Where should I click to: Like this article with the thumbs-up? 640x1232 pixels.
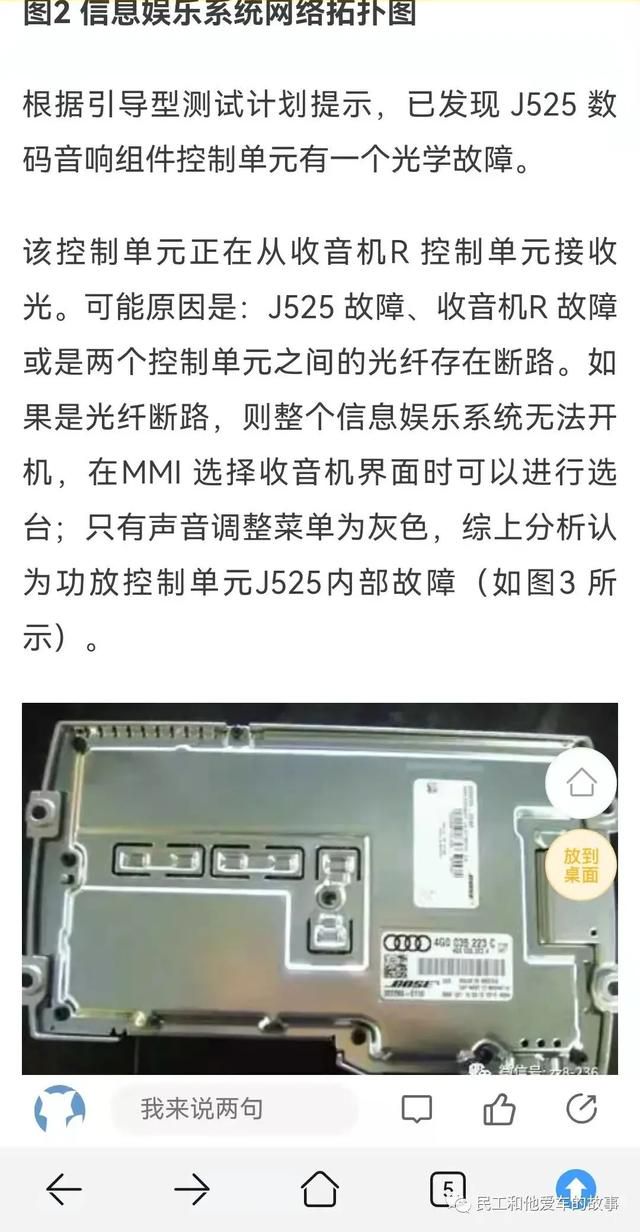point(498,1107)
